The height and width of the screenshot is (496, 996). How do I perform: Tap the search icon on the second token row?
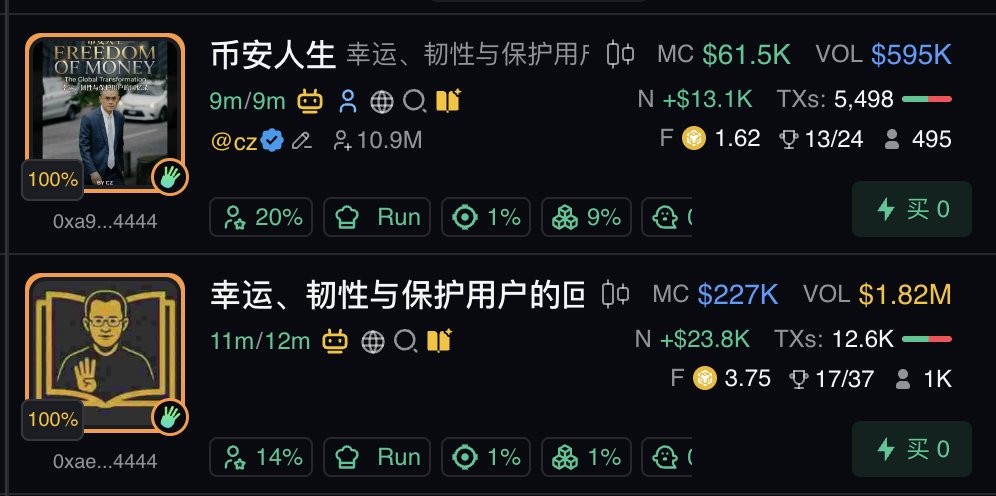click(x=404, y=341)
